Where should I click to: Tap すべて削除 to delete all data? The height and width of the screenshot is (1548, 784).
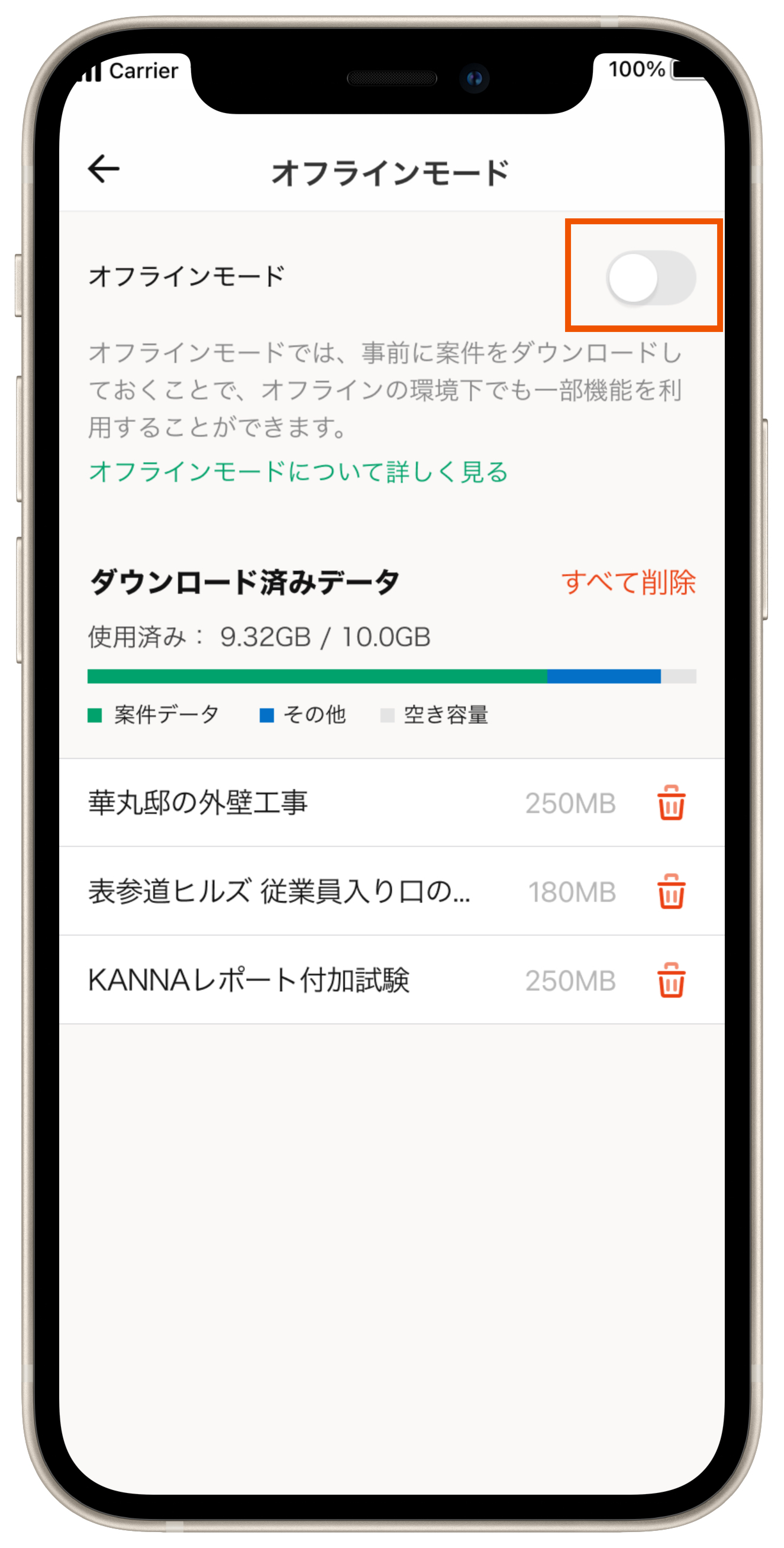(628, 582)
